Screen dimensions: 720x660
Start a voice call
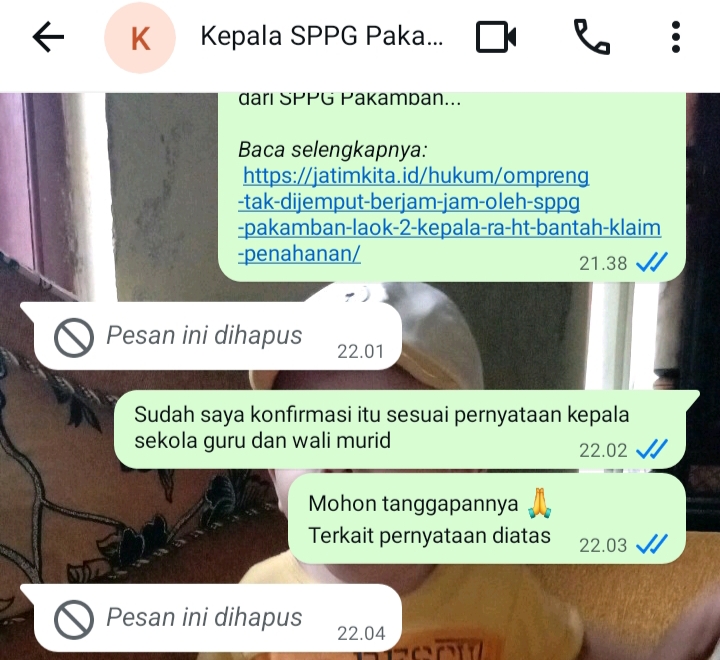point(591,38)
